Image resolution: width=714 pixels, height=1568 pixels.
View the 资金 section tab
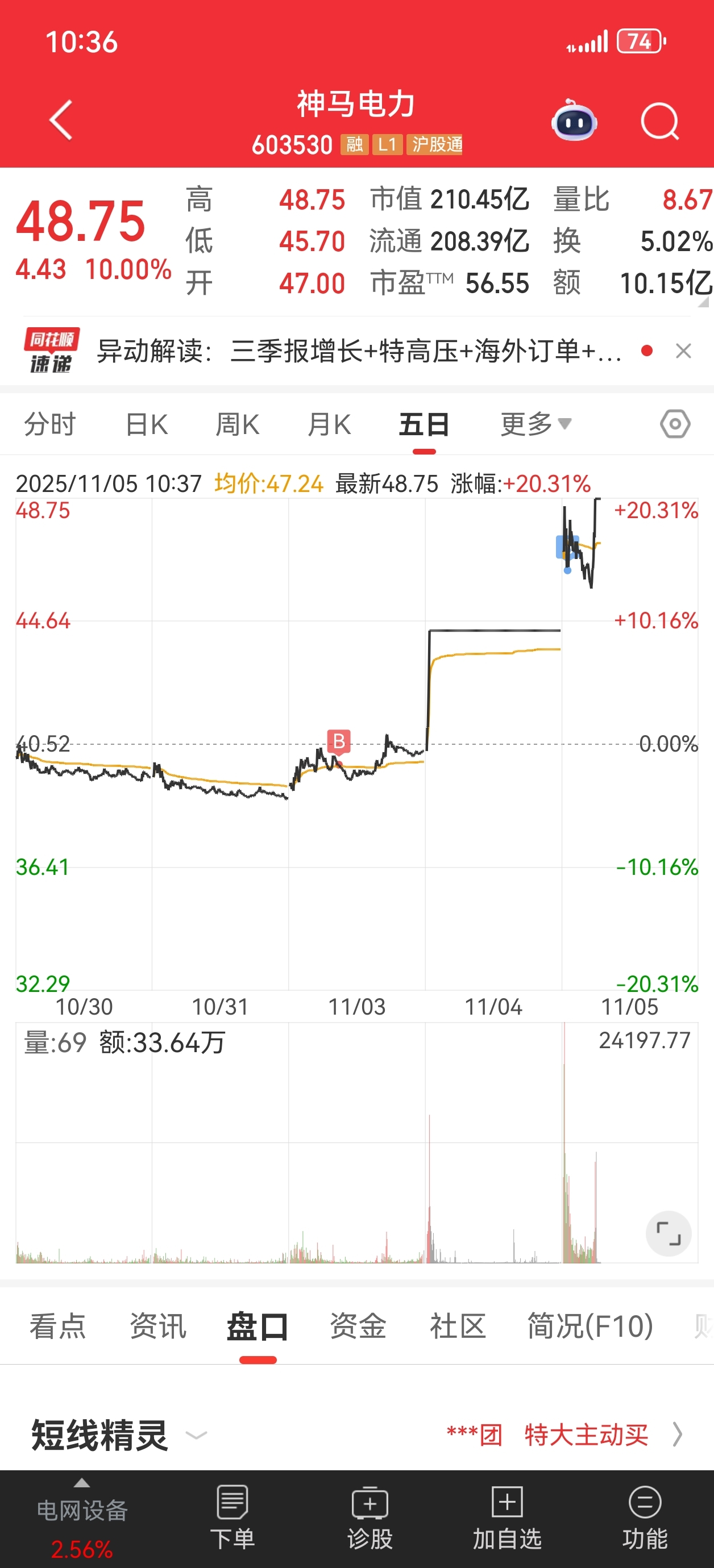358,1326
